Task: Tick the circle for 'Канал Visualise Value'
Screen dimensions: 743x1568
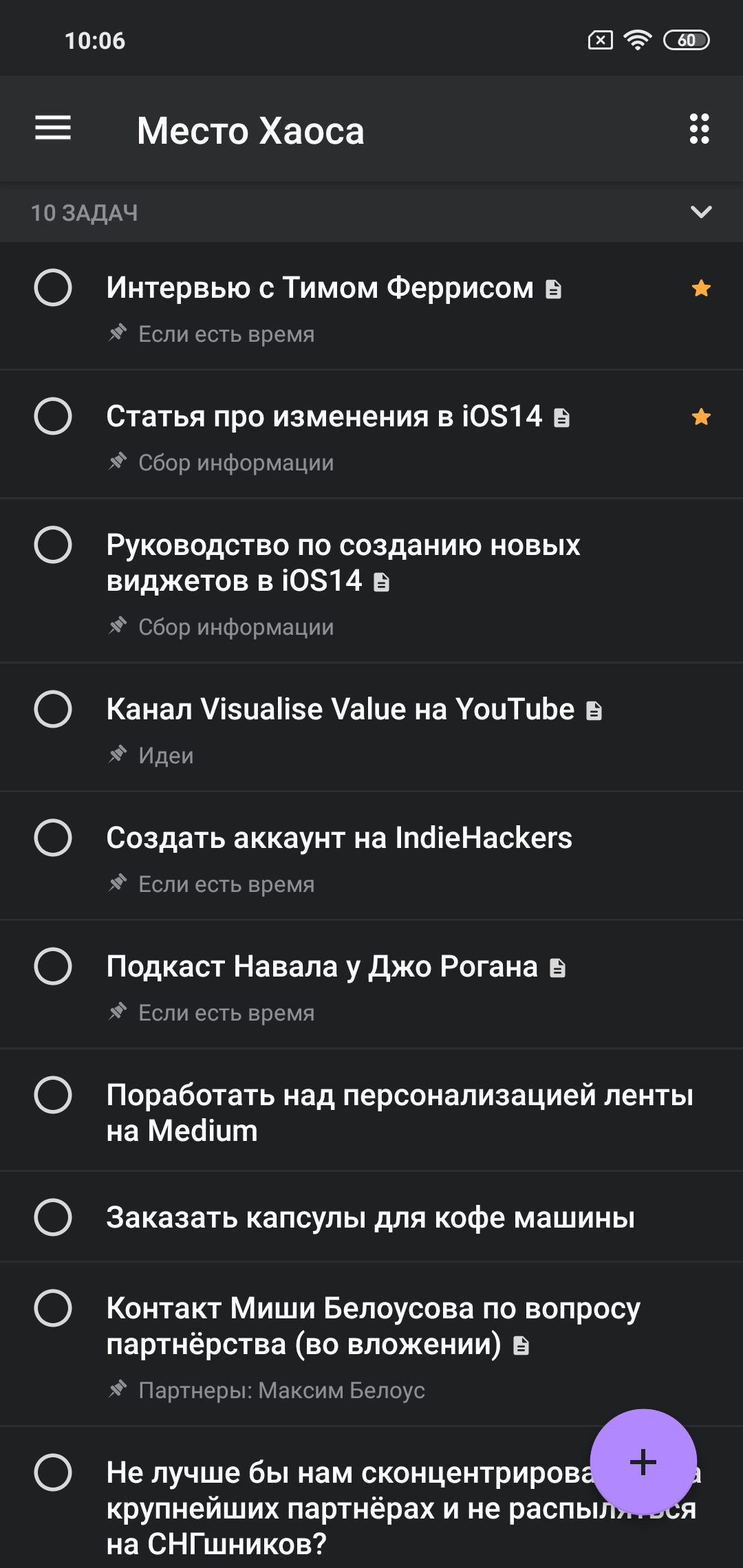Action: (x=53, y=709)
